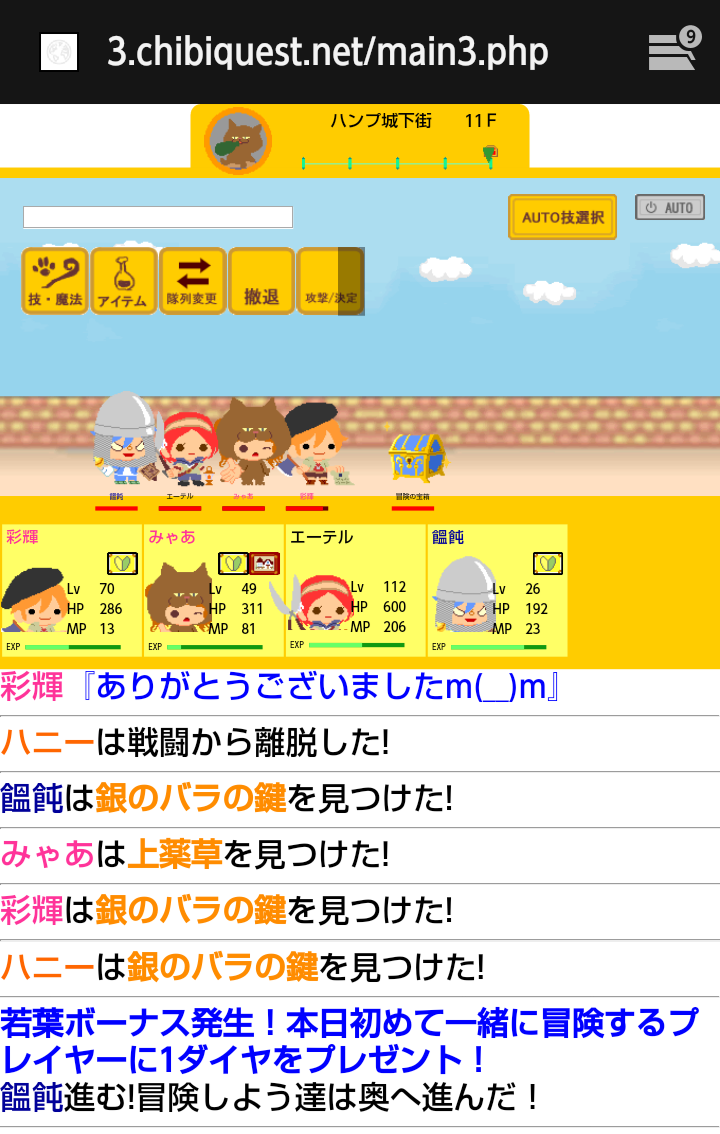The image size is (720, 1134).
Task: Choose 撤退 to retreat
Action: click(261, 281)
